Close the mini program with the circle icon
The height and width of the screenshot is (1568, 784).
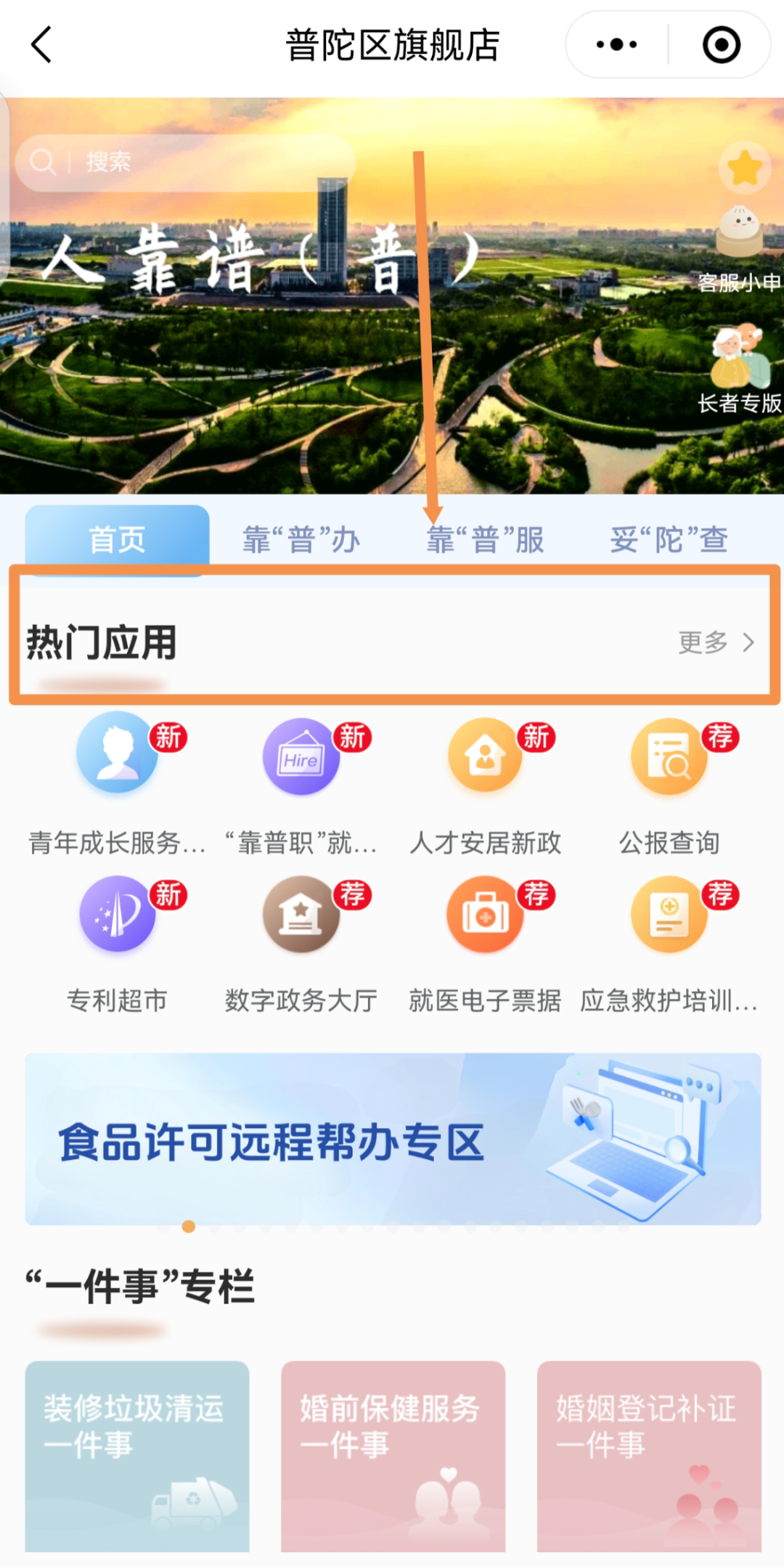tap(721, 45)
